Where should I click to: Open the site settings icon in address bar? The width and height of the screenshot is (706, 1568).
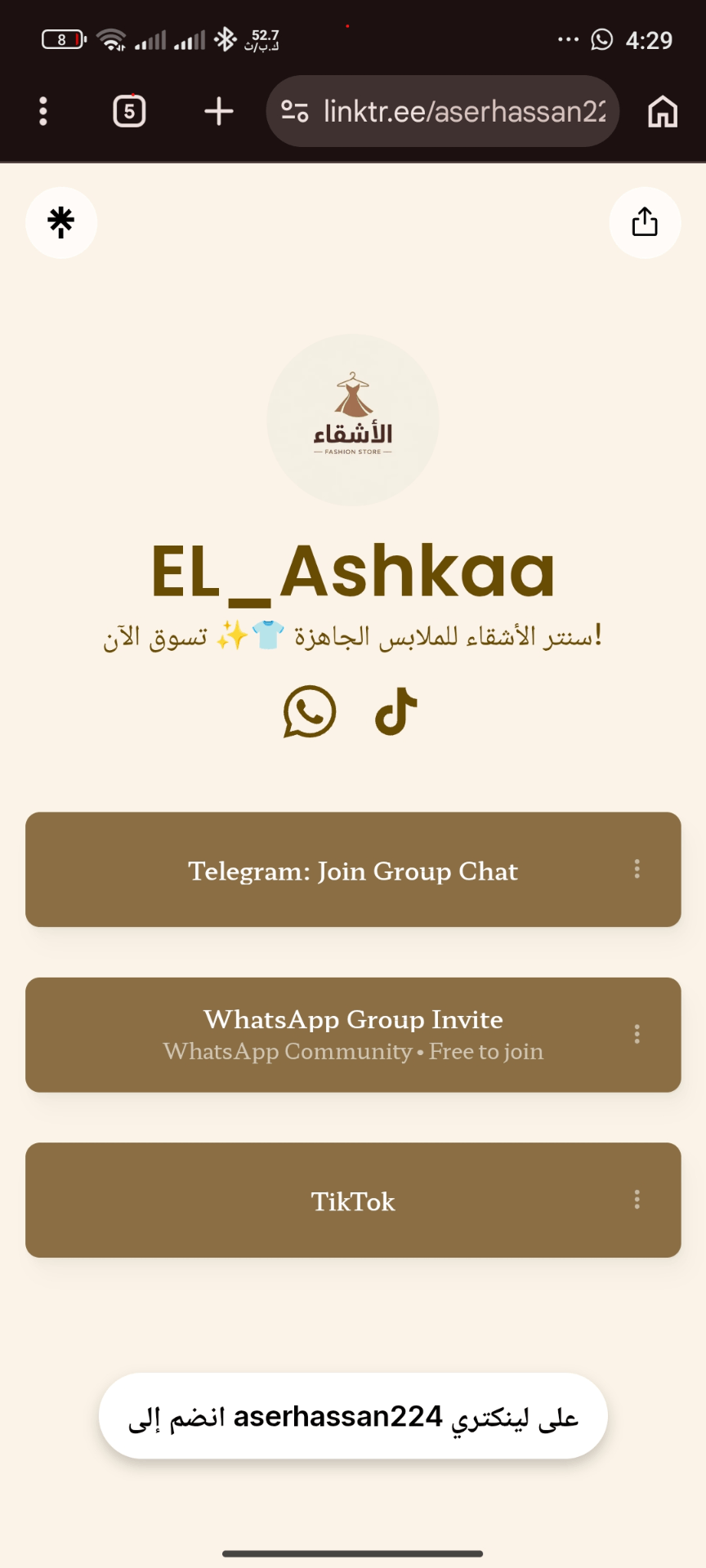click(x=297, y=111)
